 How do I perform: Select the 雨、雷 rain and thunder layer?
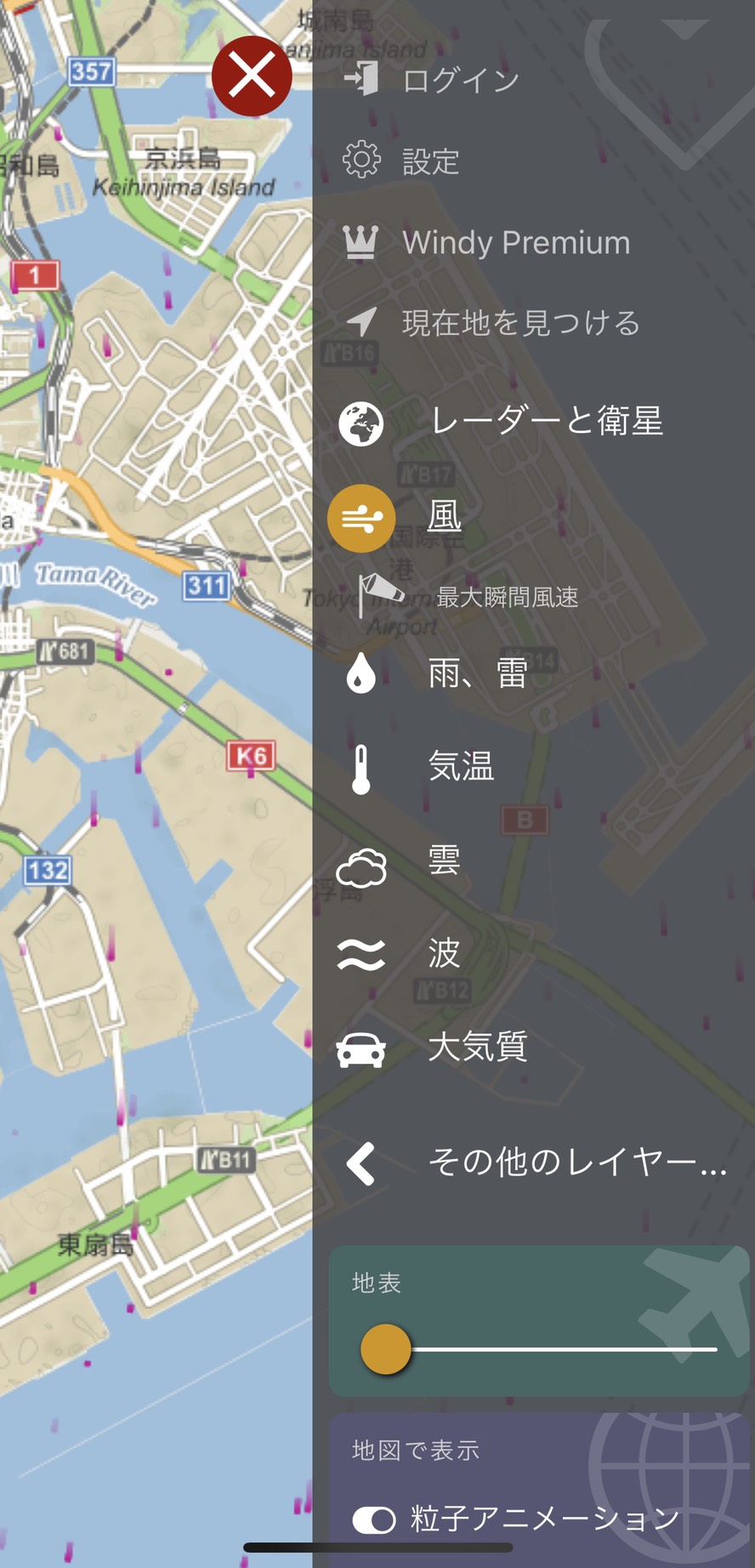pyautogui.click(x=433, y=673)
